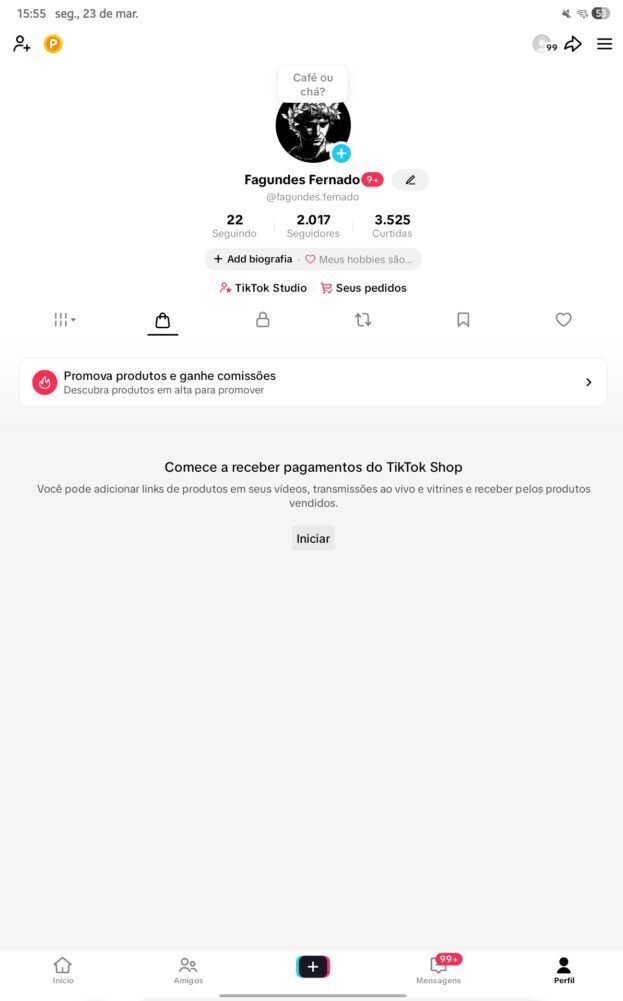Open the add friends icon
Viewport: 623px width, 1001px height.
coord(22,44)
